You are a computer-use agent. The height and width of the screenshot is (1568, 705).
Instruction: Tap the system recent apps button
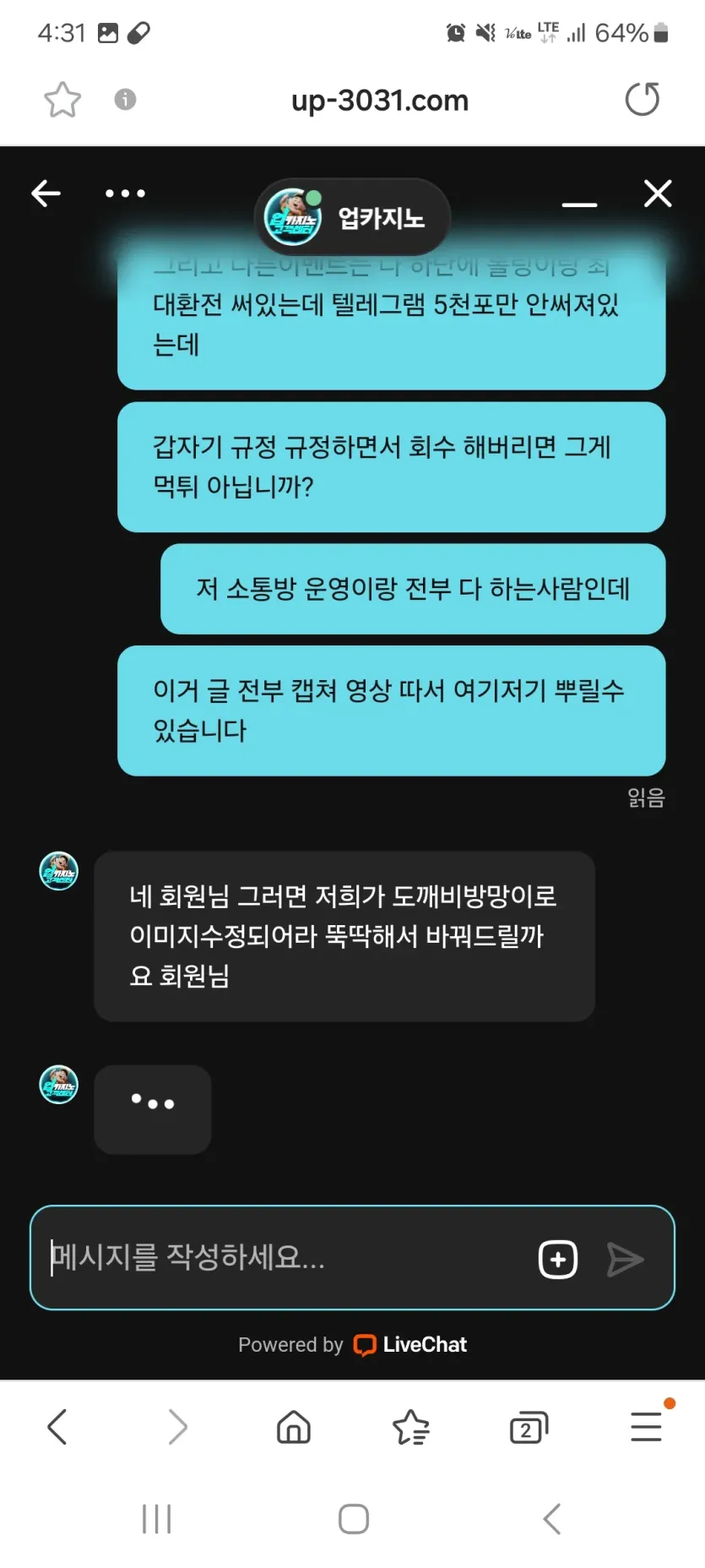(x=157, y=1519)
